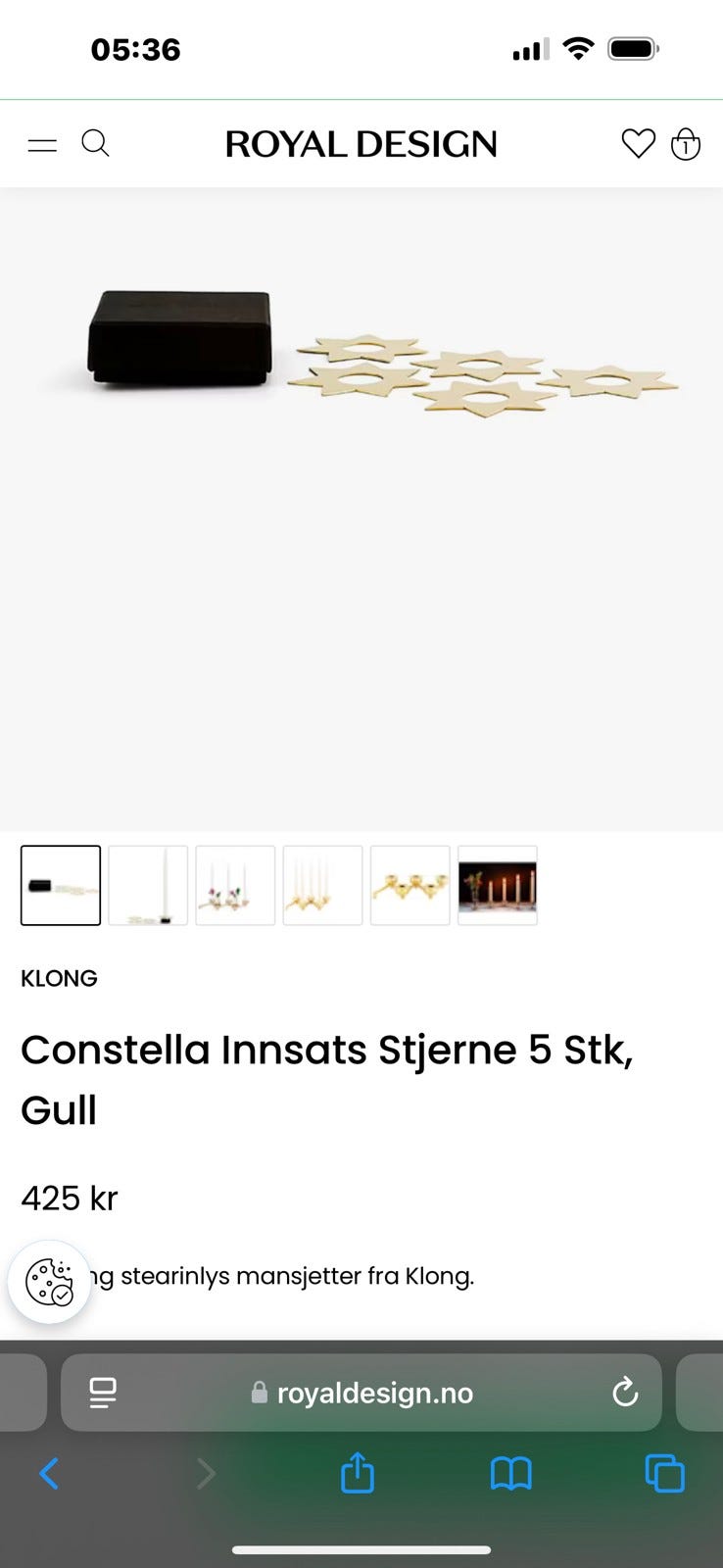Open the shopping cart with 1 item
Image resolution: width=723 pixels, height=1568 pixels.
[686, 144]
